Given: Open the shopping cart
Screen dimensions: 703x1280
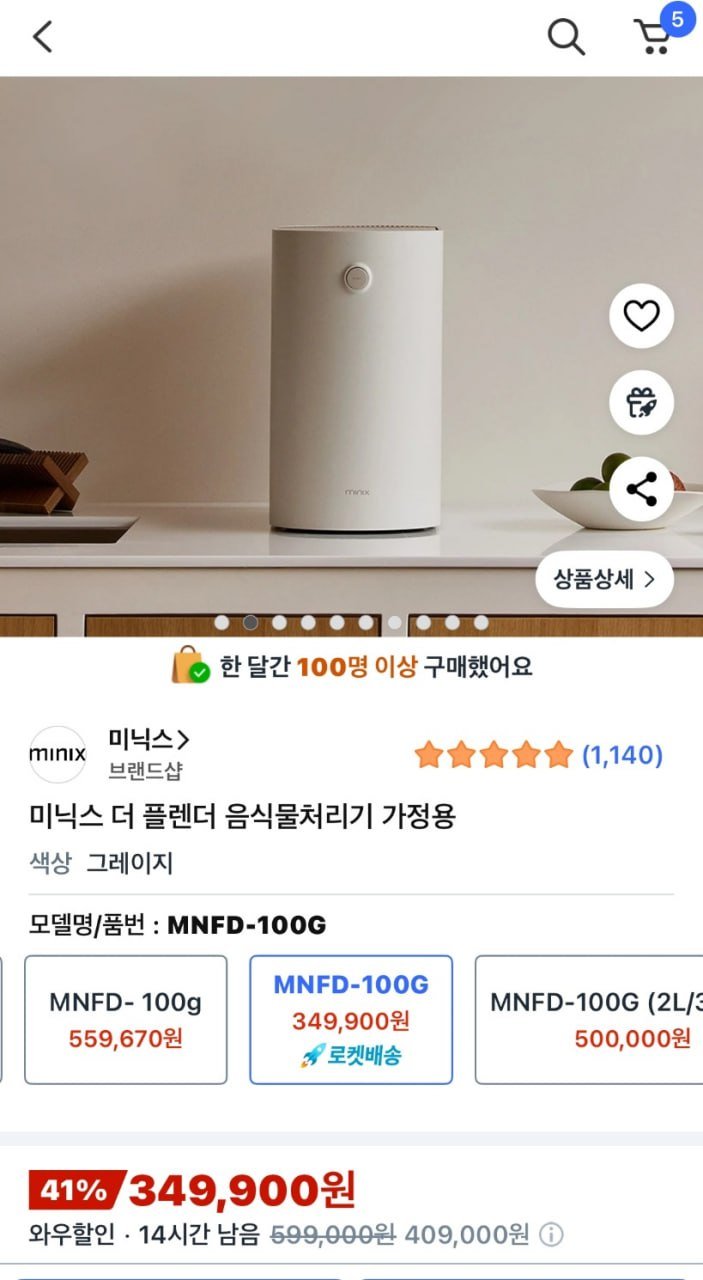Looking at the screenshot, I should (x=654, y=37).
